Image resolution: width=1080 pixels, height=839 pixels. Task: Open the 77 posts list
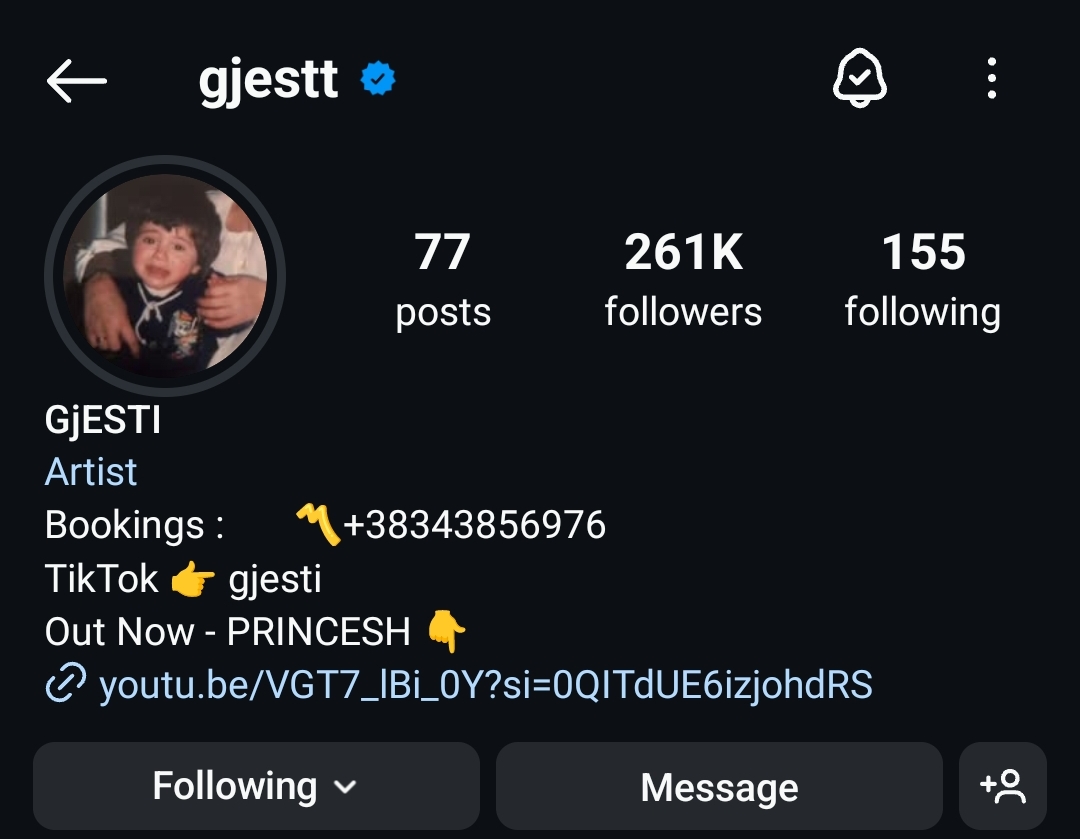tap(443, 279)
